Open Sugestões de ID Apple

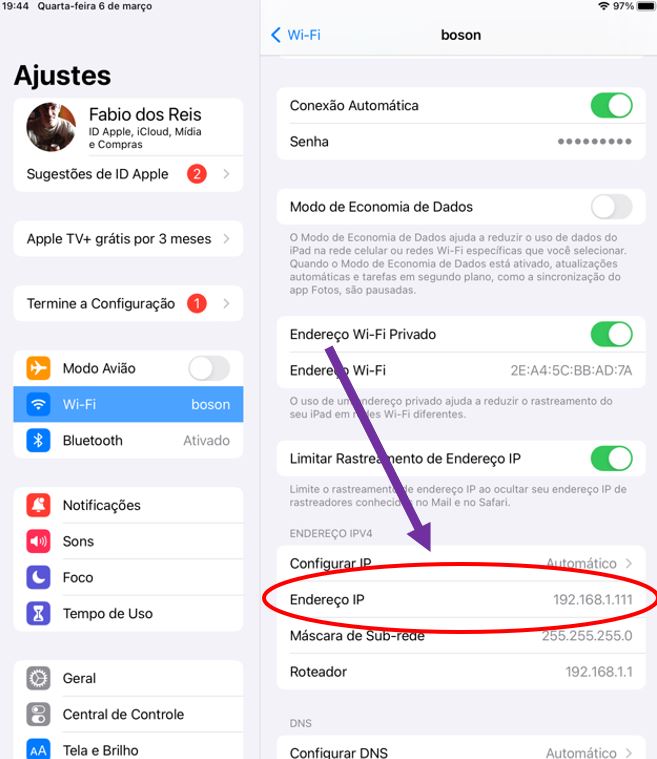128,174
